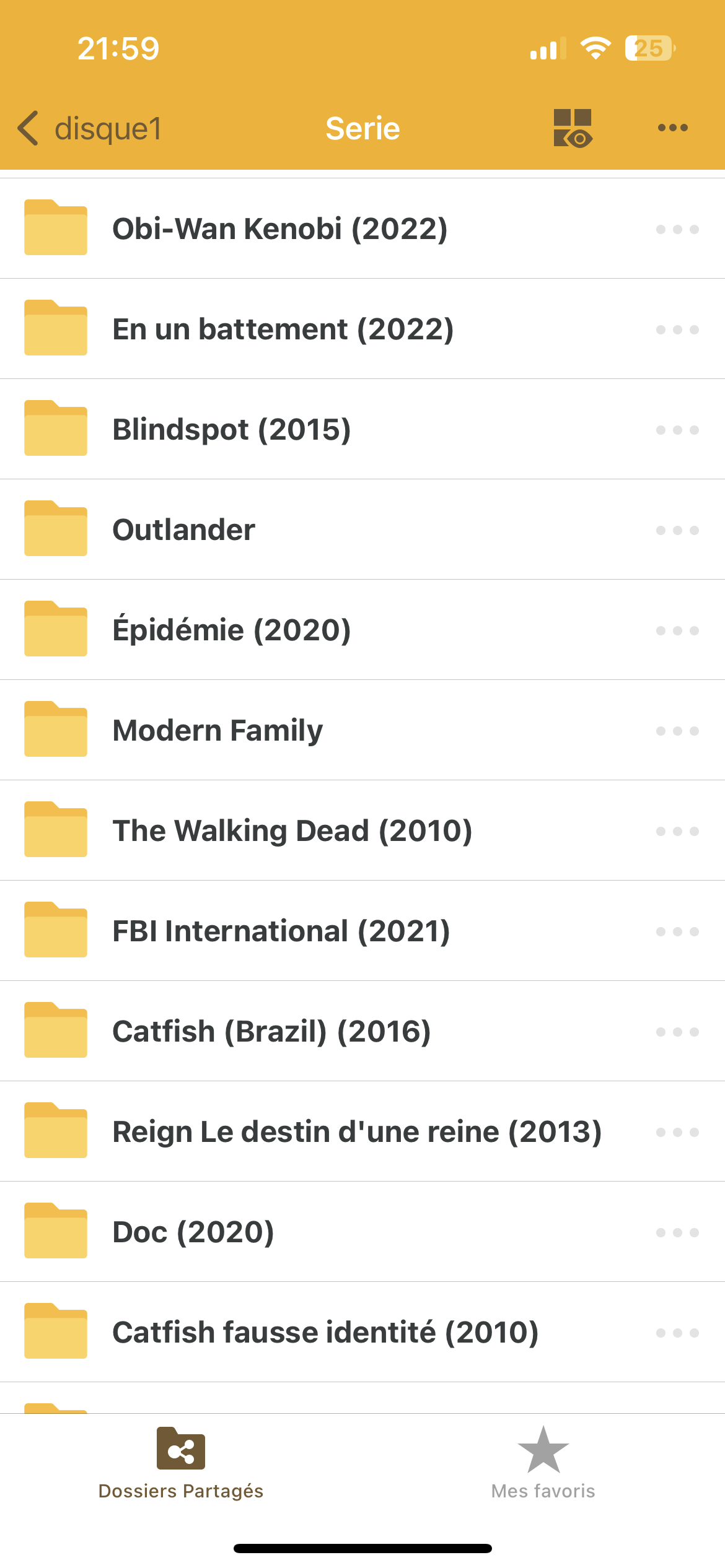Open the Blindspot (2015) folder
Viewport: 725px width, 1568px height.
point(231,429)
